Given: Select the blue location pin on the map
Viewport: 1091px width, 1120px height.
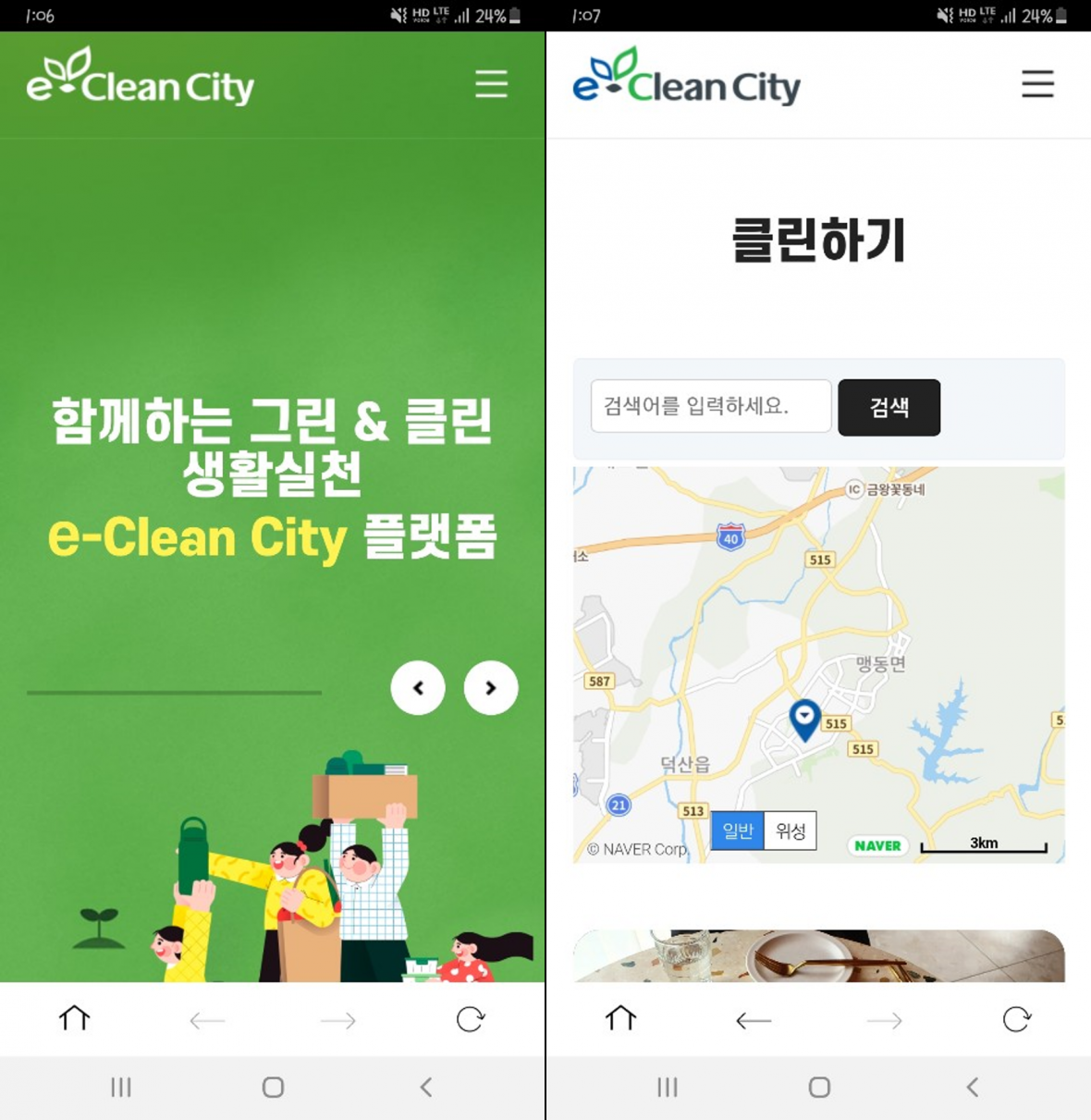Looking at the screenshot, I should tap(804, 719).
